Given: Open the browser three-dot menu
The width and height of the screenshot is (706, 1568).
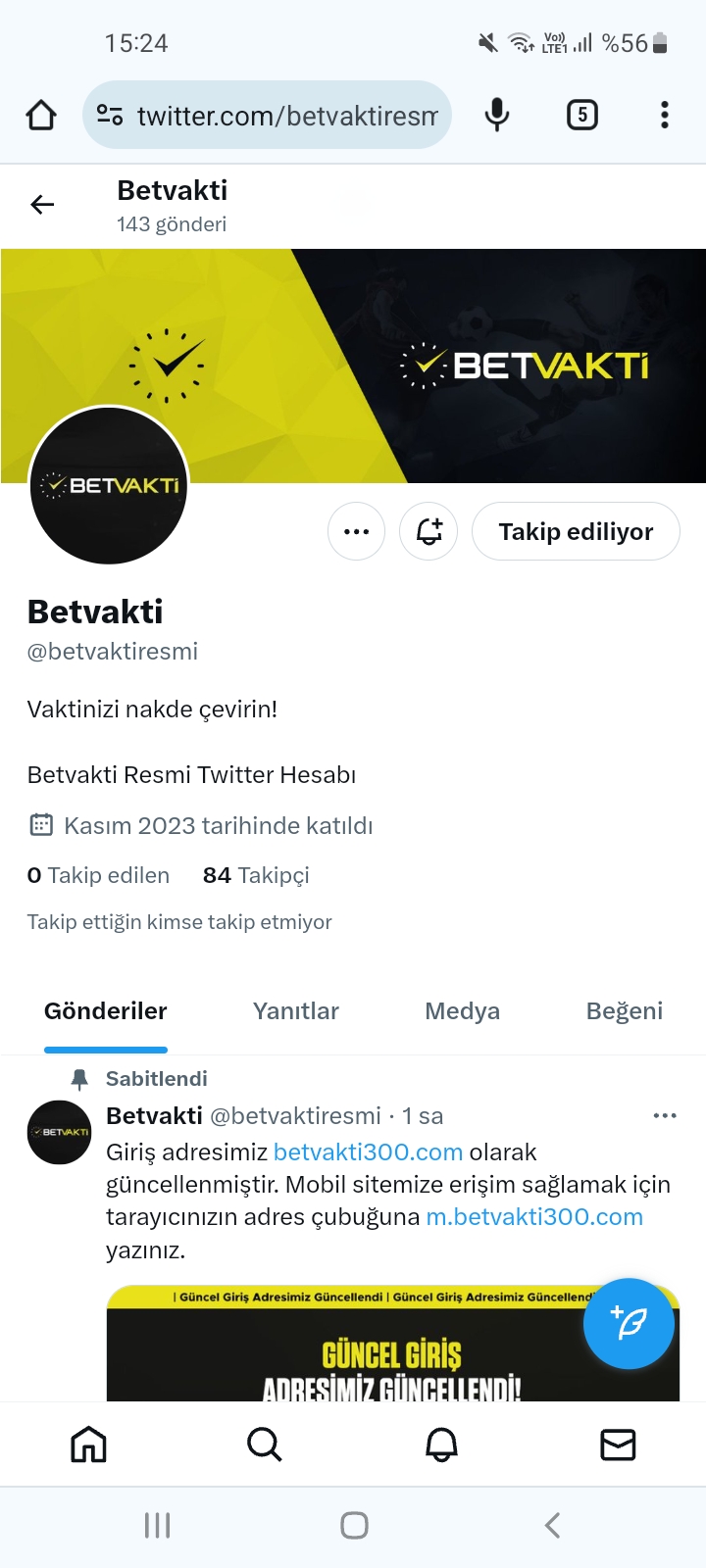Looking at the screenshot, I should (x=665, y=115).
